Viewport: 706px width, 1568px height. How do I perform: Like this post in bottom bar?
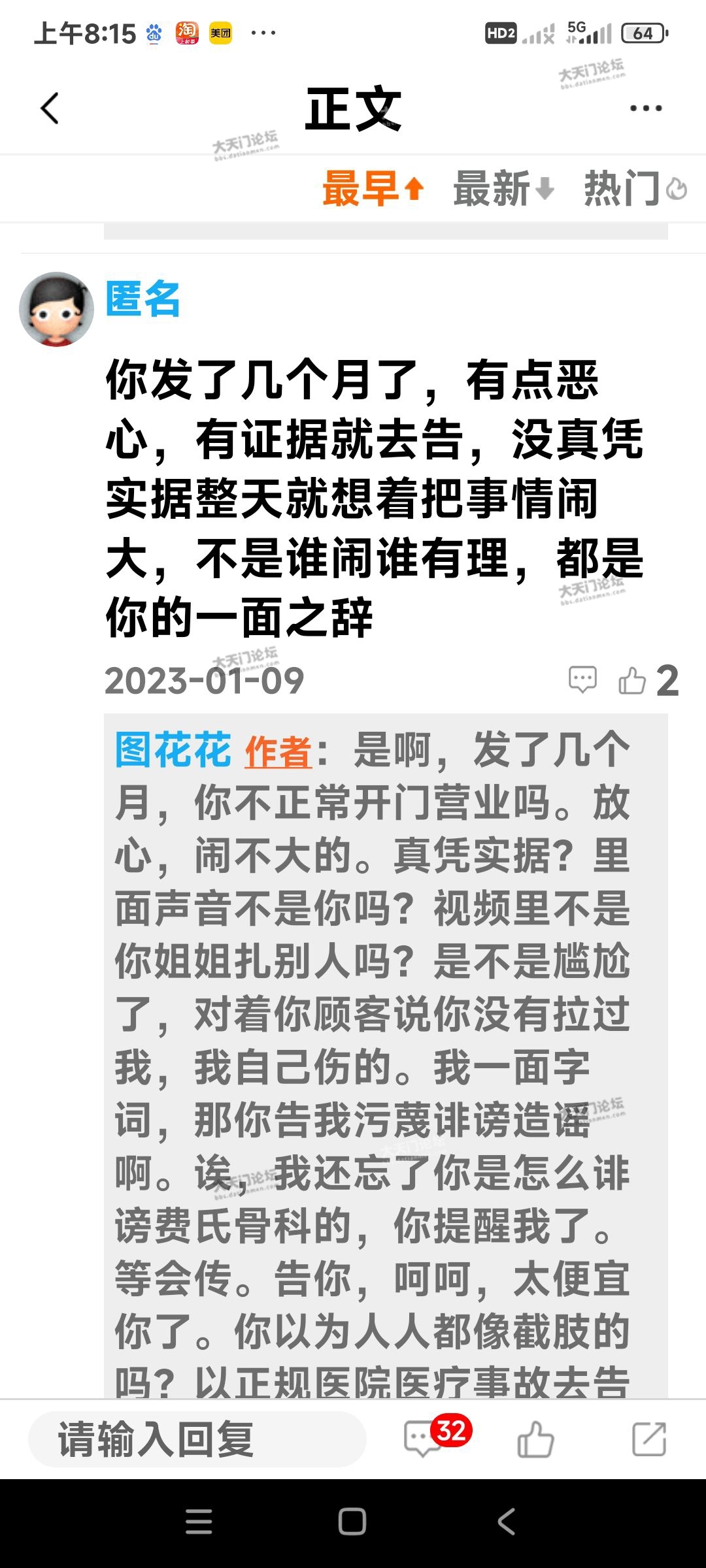click(535, 1439)
